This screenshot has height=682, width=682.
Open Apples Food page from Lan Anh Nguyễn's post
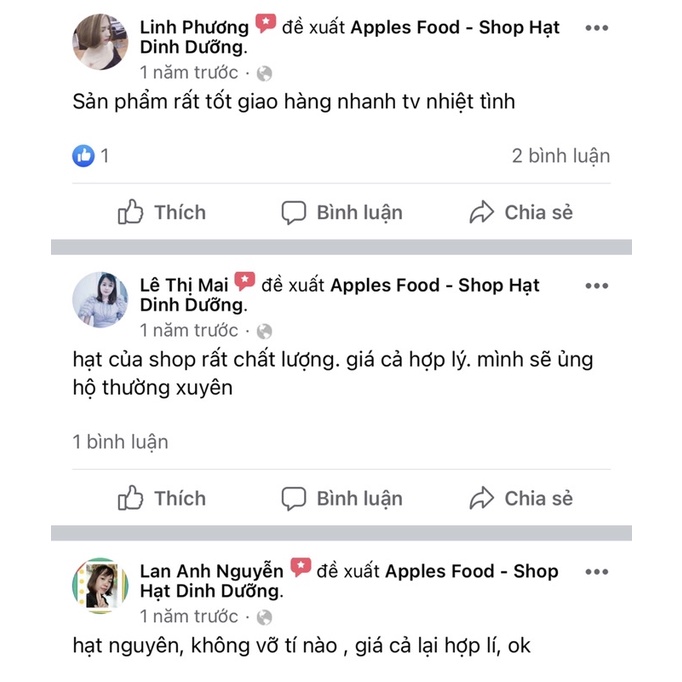(x=470, y=571)
